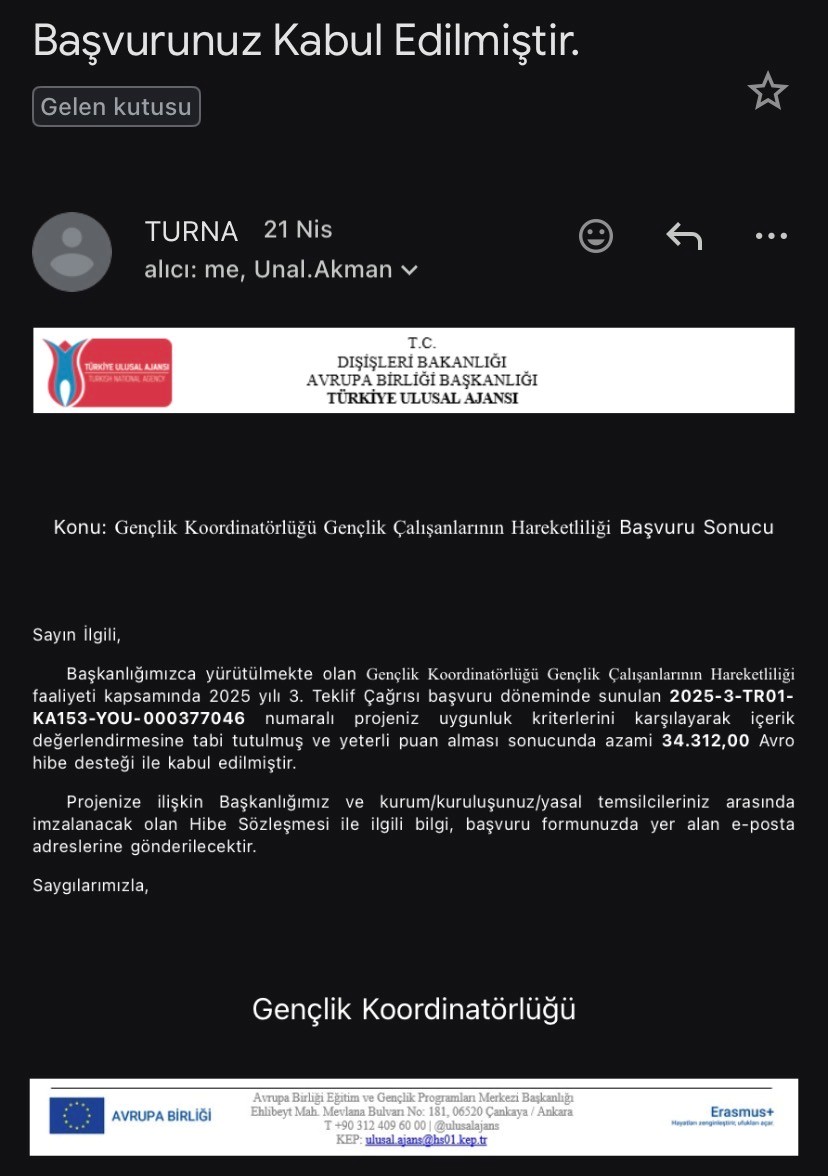Viewport: 828px width, 1176px height.
Task: Open the message overflow menu
Action: pos(771,236)
